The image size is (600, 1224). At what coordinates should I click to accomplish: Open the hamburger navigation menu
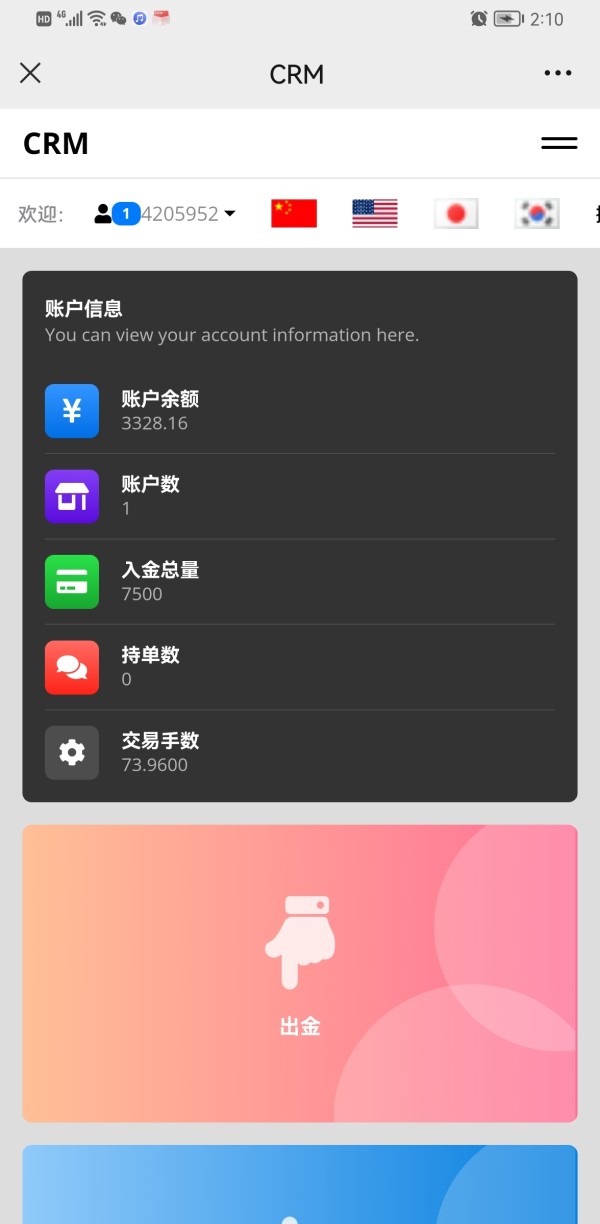click(559, 143)
